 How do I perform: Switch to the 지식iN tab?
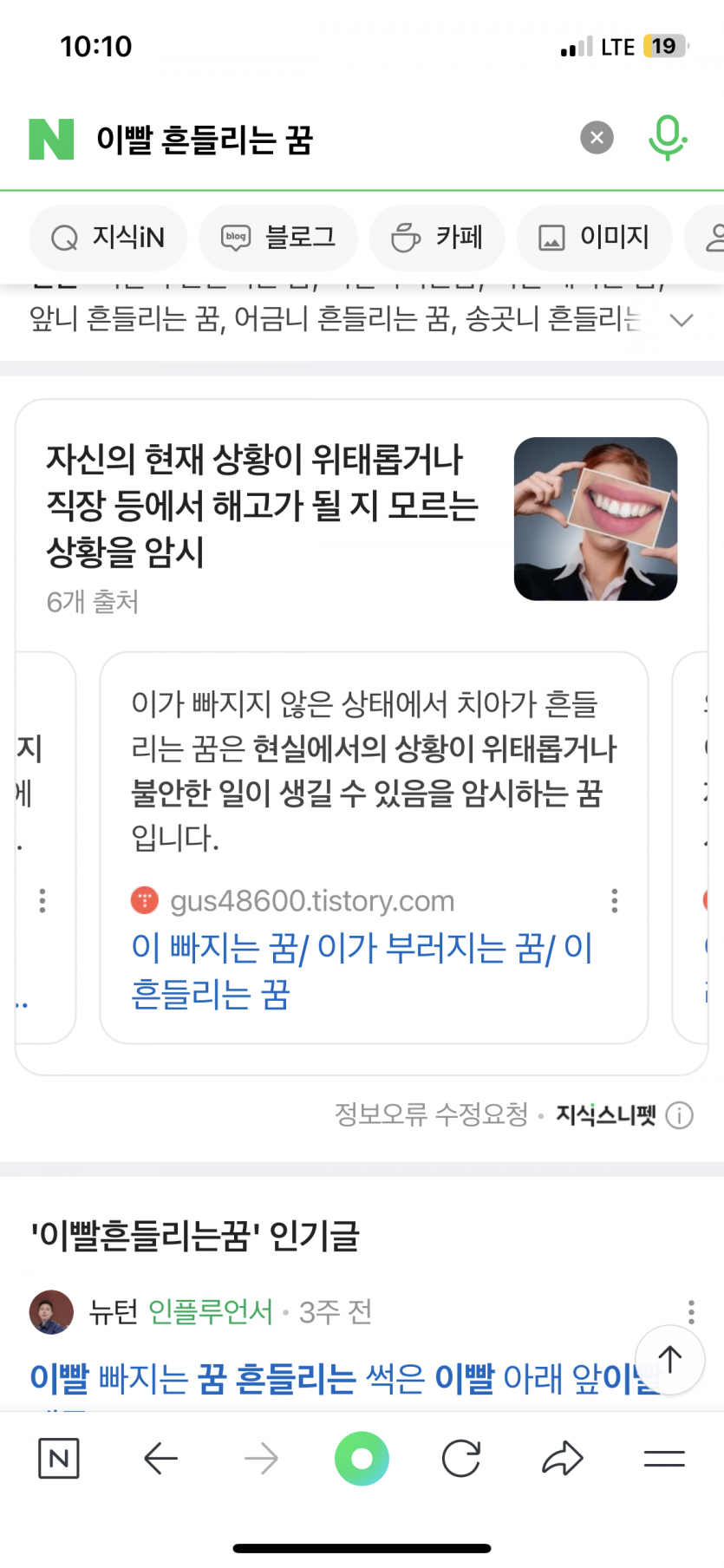pyautogui.click(x=108, y=238)
